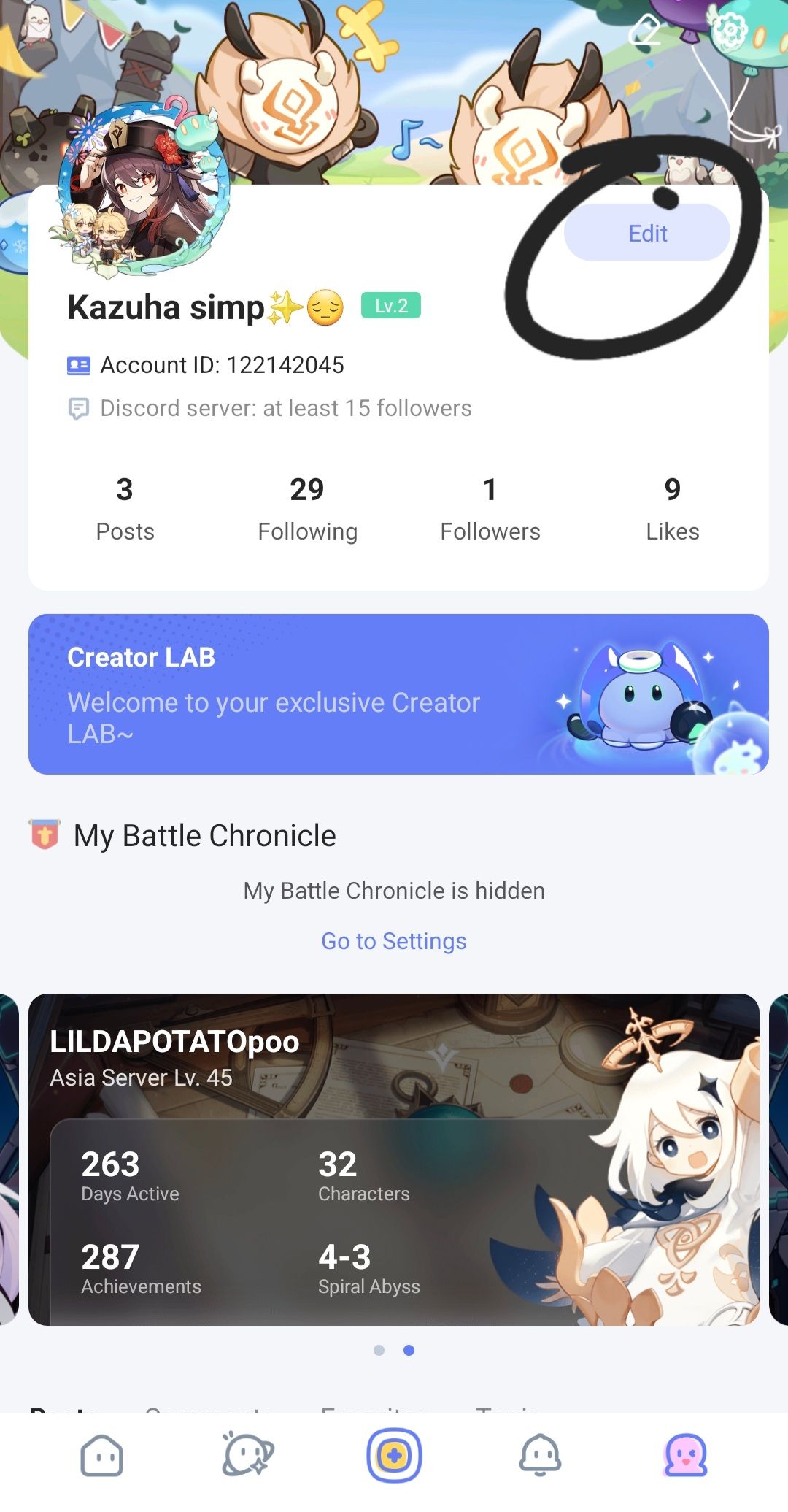Click the Followers count
Screen dimensions: 788x1512
(490, 507)
